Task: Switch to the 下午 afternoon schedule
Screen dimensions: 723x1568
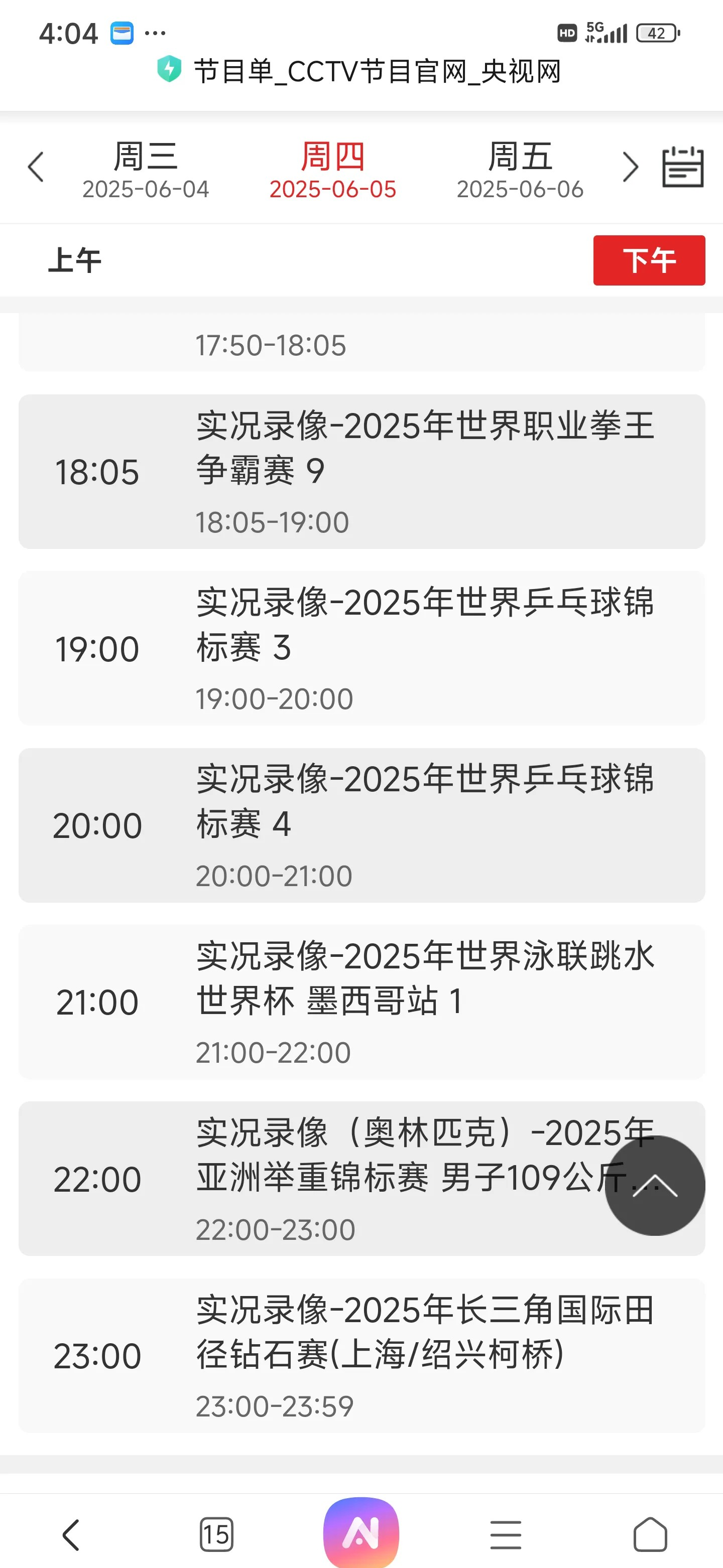Action: coord(648,260)
